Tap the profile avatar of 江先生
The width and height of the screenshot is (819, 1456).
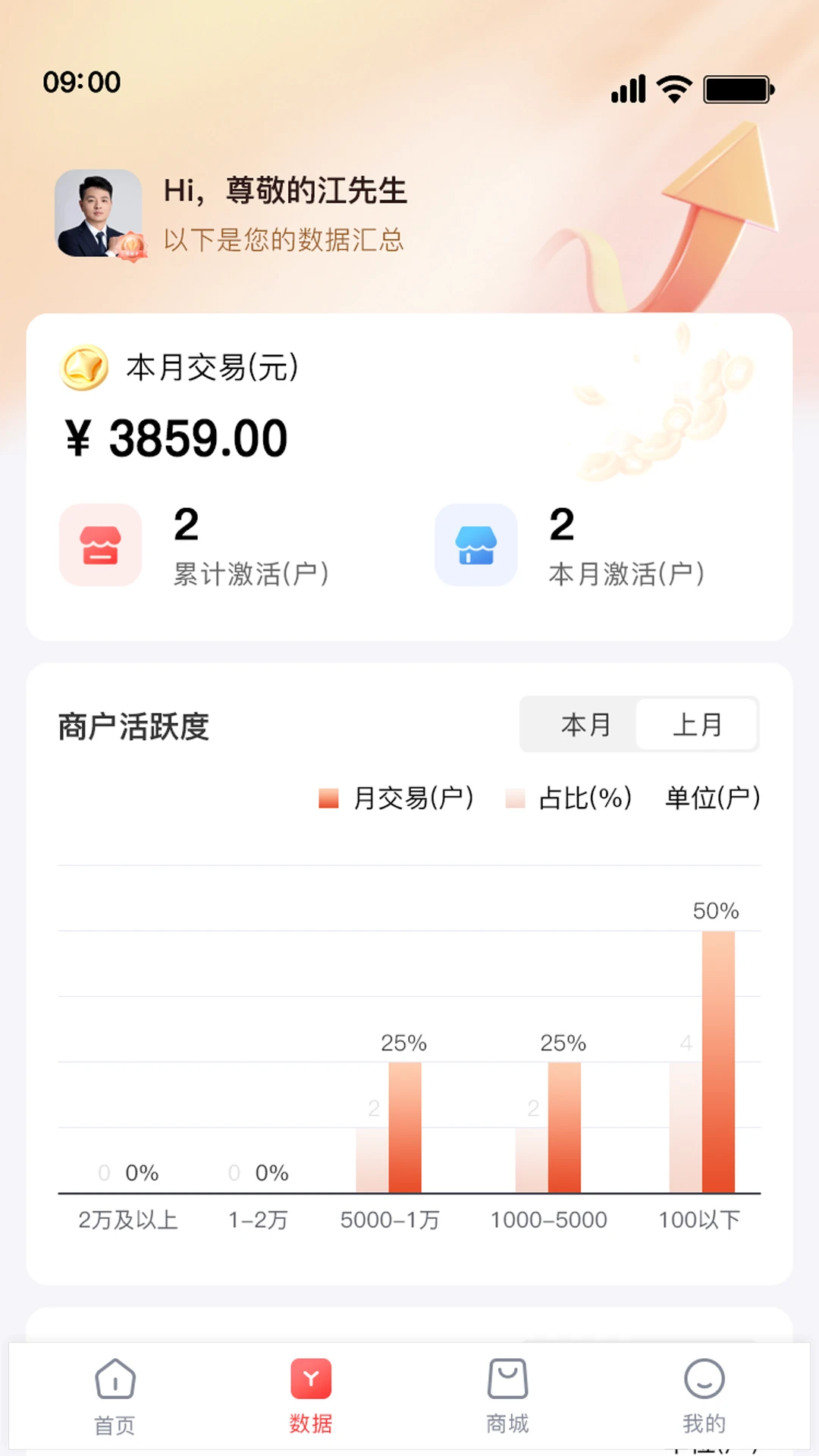click(99, 213)
